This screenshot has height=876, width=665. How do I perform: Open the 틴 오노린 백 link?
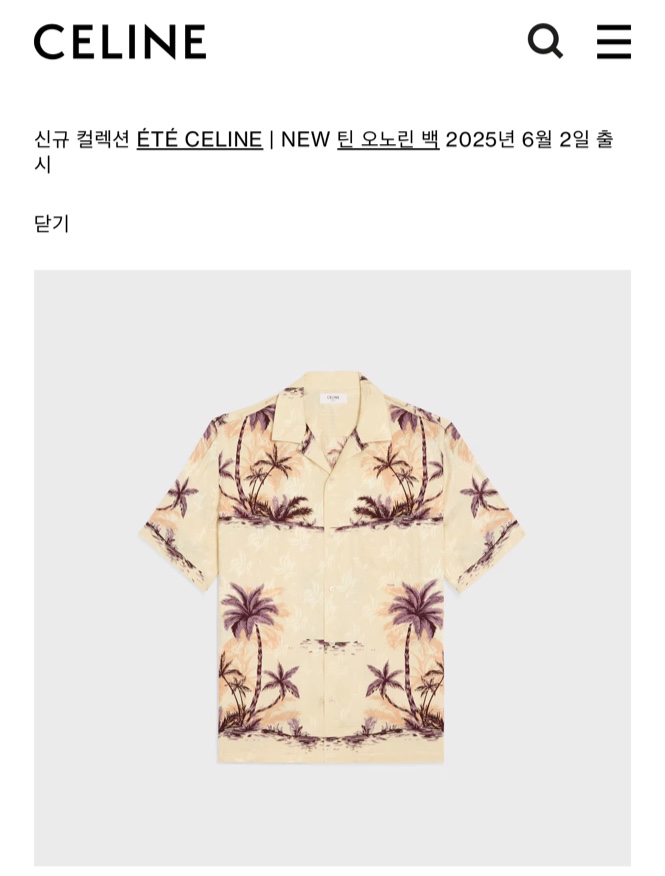click(388, 139)
